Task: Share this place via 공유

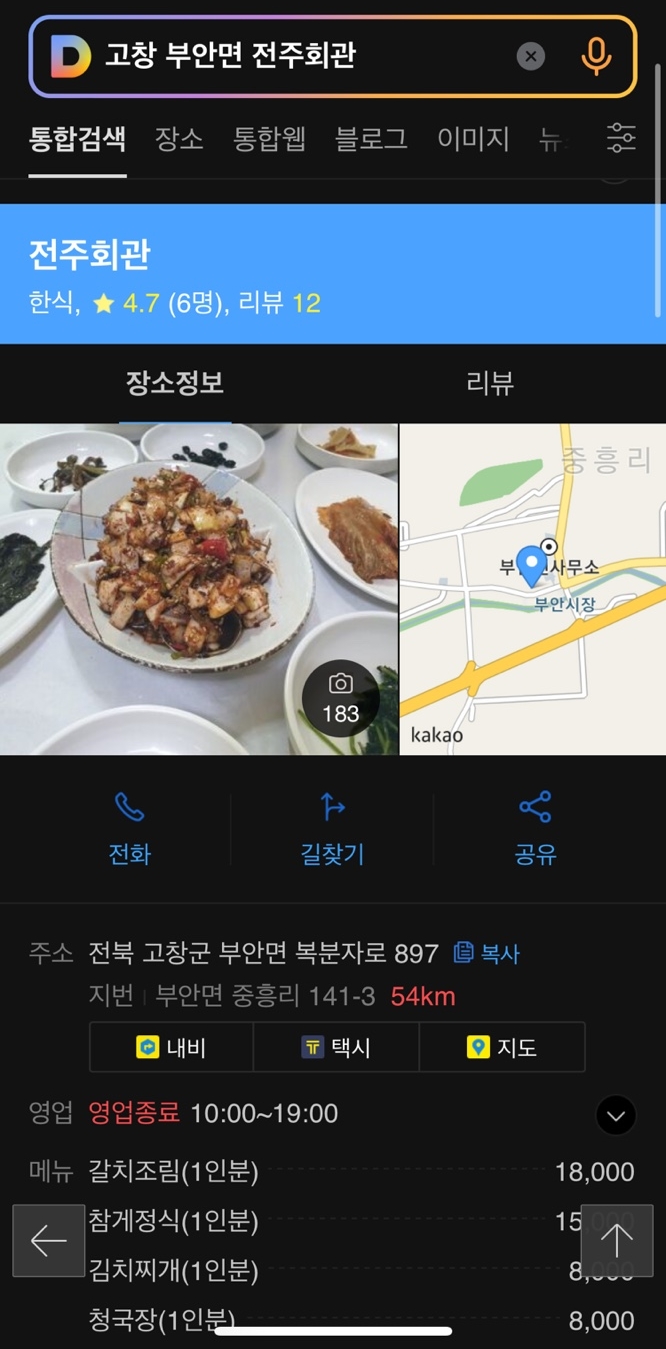Action: click(535, 829)
